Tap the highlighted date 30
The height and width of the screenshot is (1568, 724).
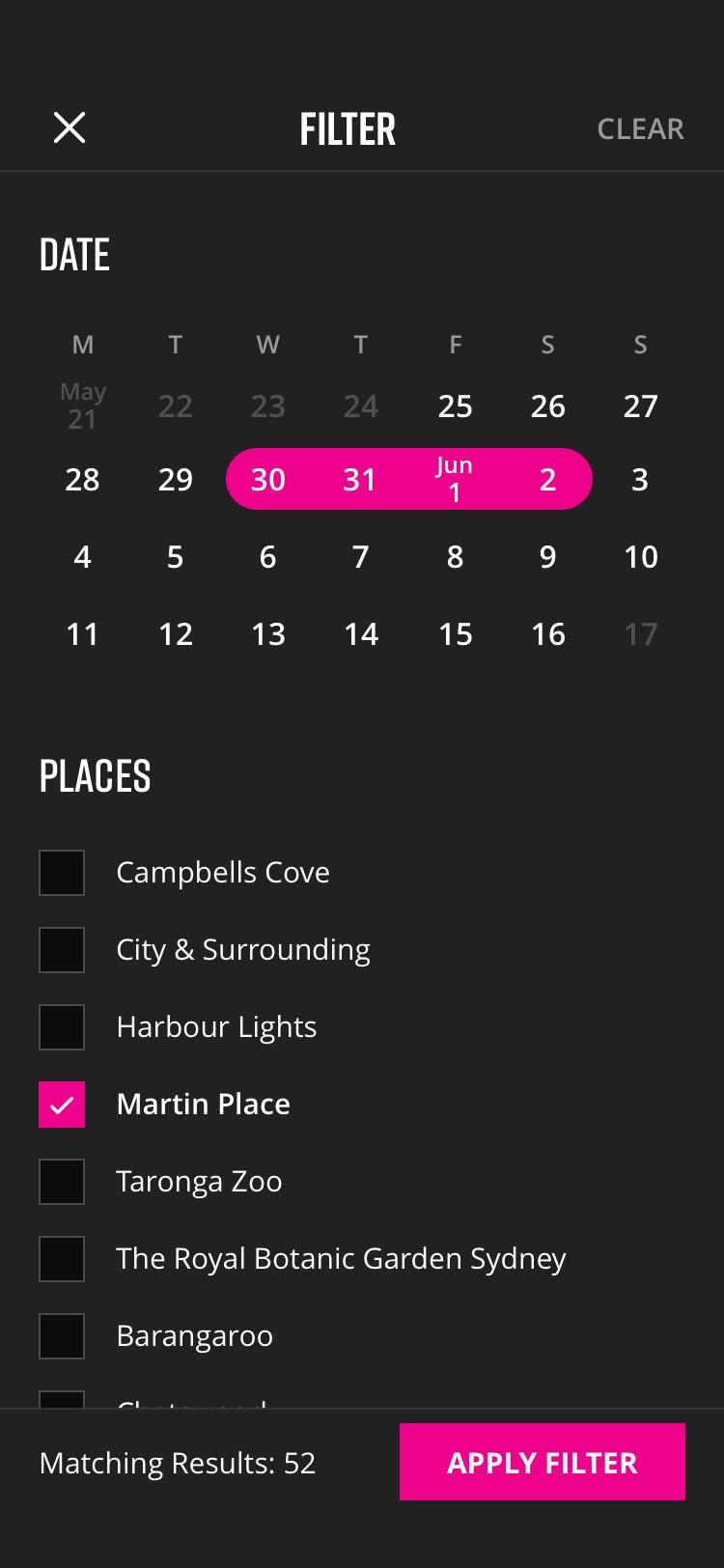pyautogui.click(x=268, y=479)
